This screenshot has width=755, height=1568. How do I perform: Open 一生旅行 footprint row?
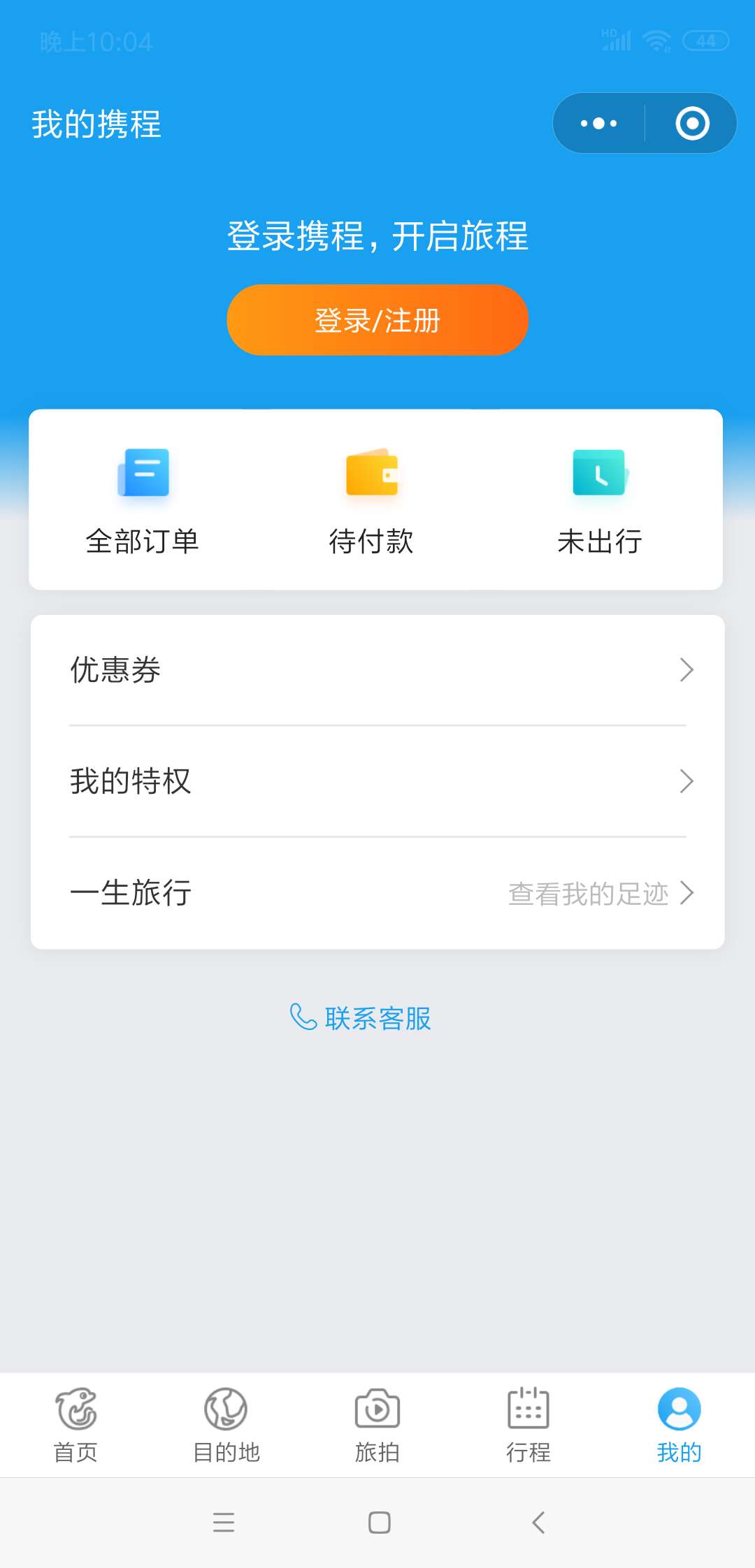click(x=377, y=893)
